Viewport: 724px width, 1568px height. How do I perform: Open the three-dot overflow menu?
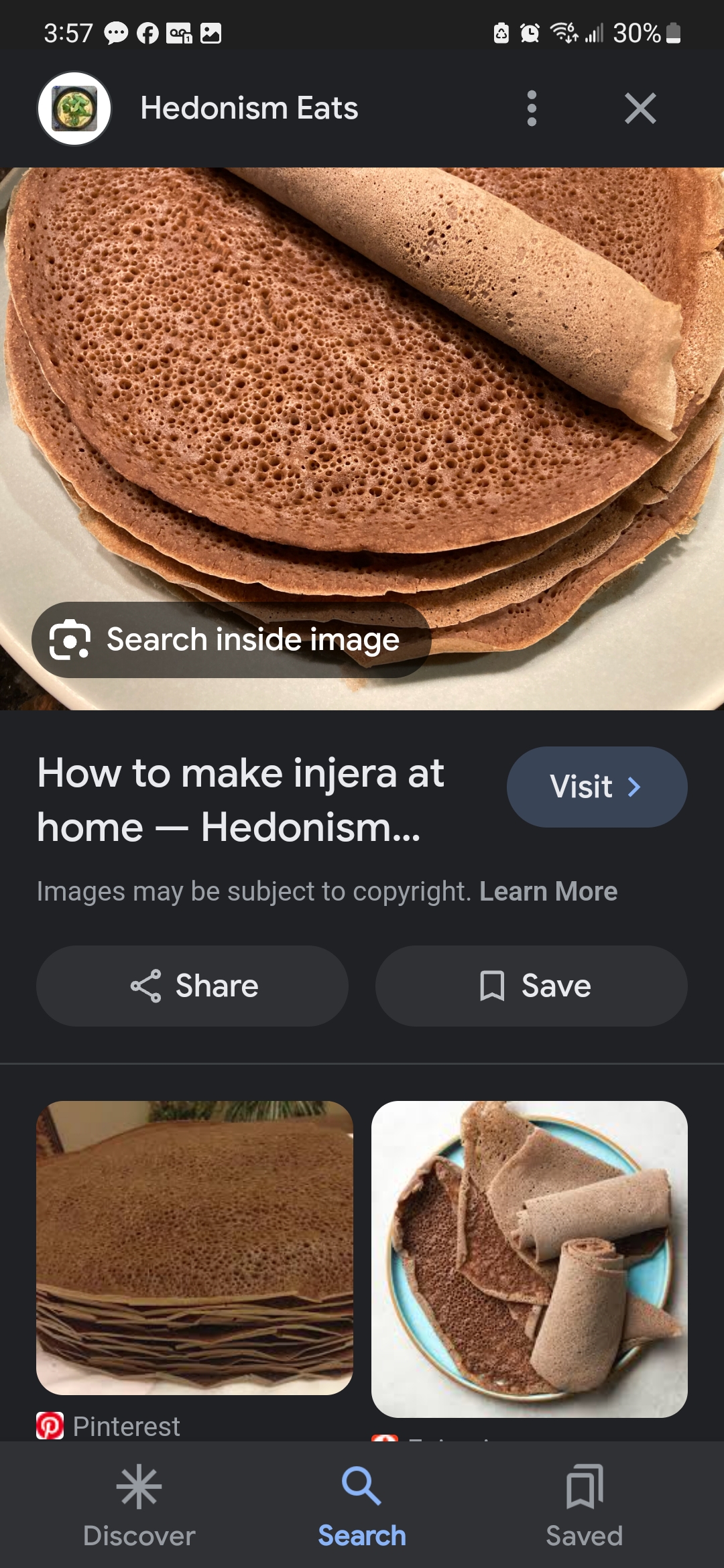(x=532, y=109)
